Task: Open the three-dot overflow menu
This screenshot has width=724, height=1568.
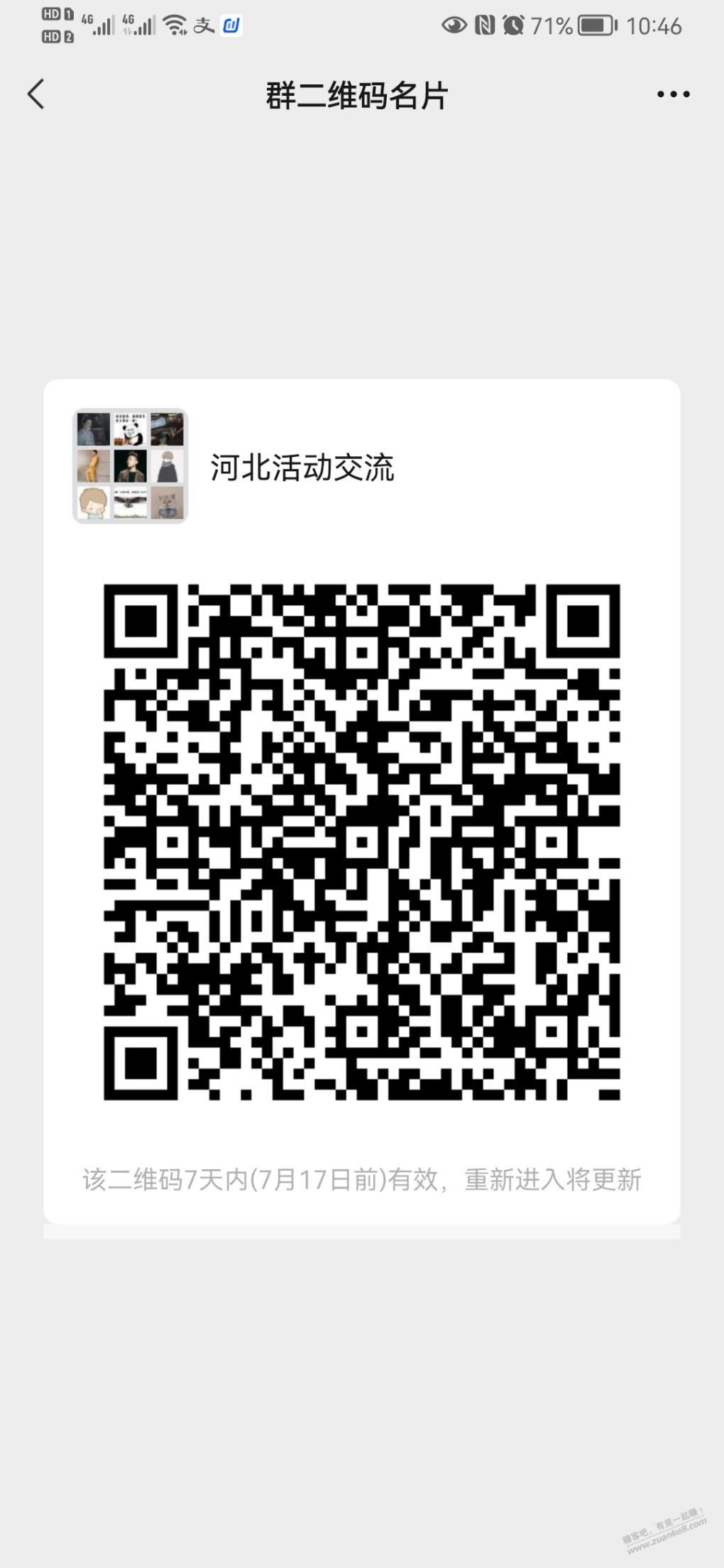Action: [x=672, y=94]
